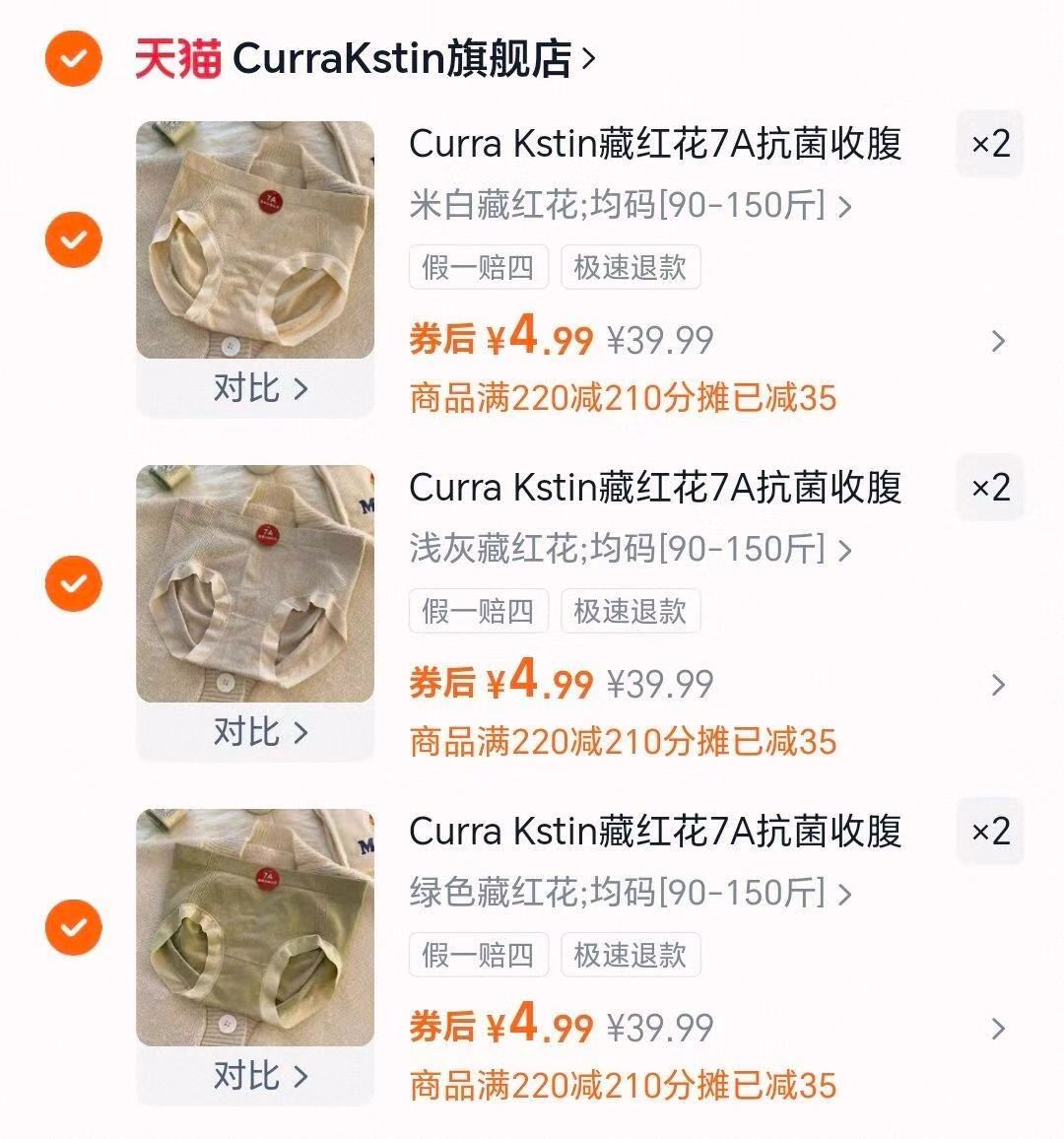The height and width of the screenshot is (1139, 1064).
Task: Toggle the store-level selection checkbox
Action: [x=74, y=57]
